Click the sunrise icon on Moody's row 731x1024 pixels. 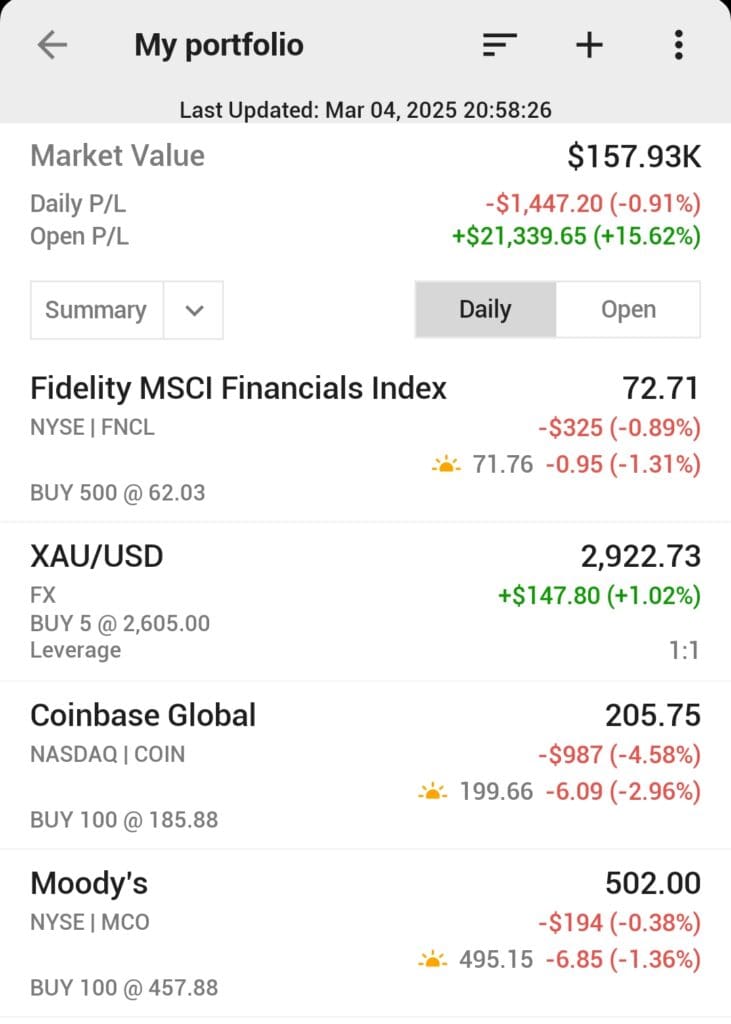click(432, 959)
